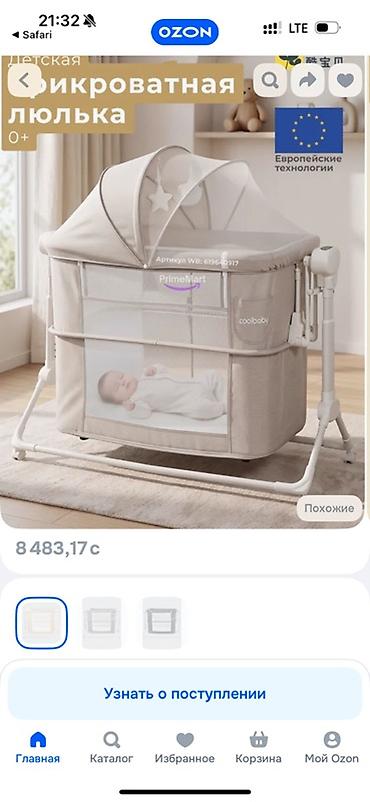Viewport: 370px width, 802px height.
Task: Open the Мой Ozon tab
Action: point(332,747)
